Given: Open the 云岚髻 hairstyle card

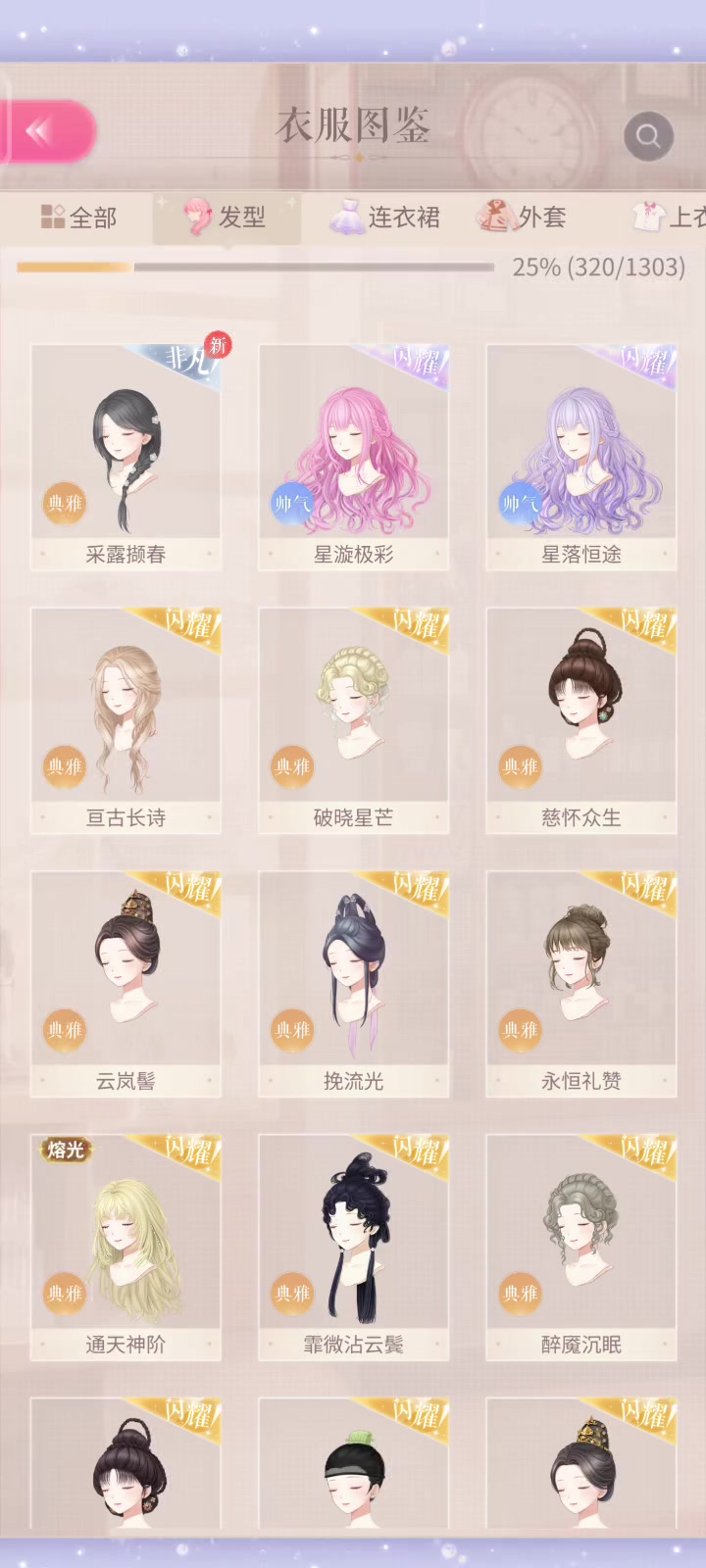Looking at the screenshot, I should pos(126,983).
